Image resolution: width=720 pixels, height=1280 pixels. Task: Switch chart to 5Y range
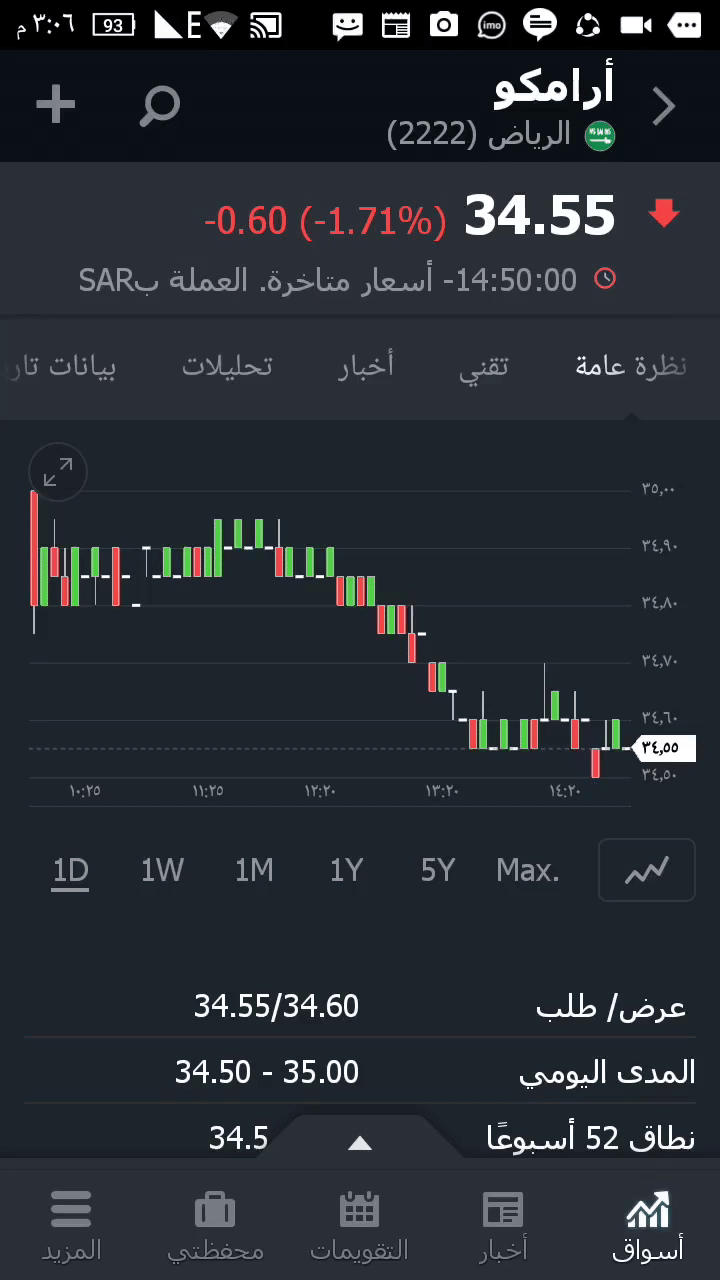[438, 871]
